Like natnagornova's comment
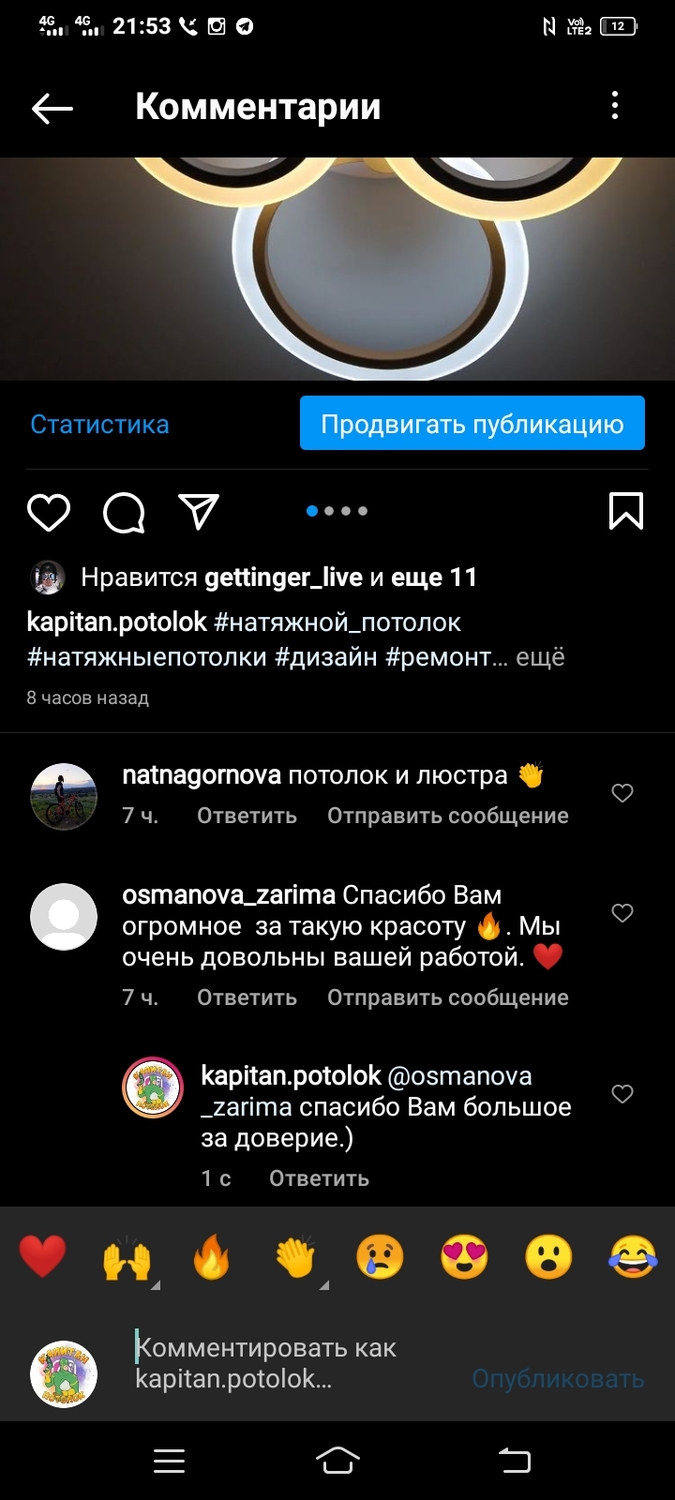This screenshot has width=675, height=1500. pos(622,793)
